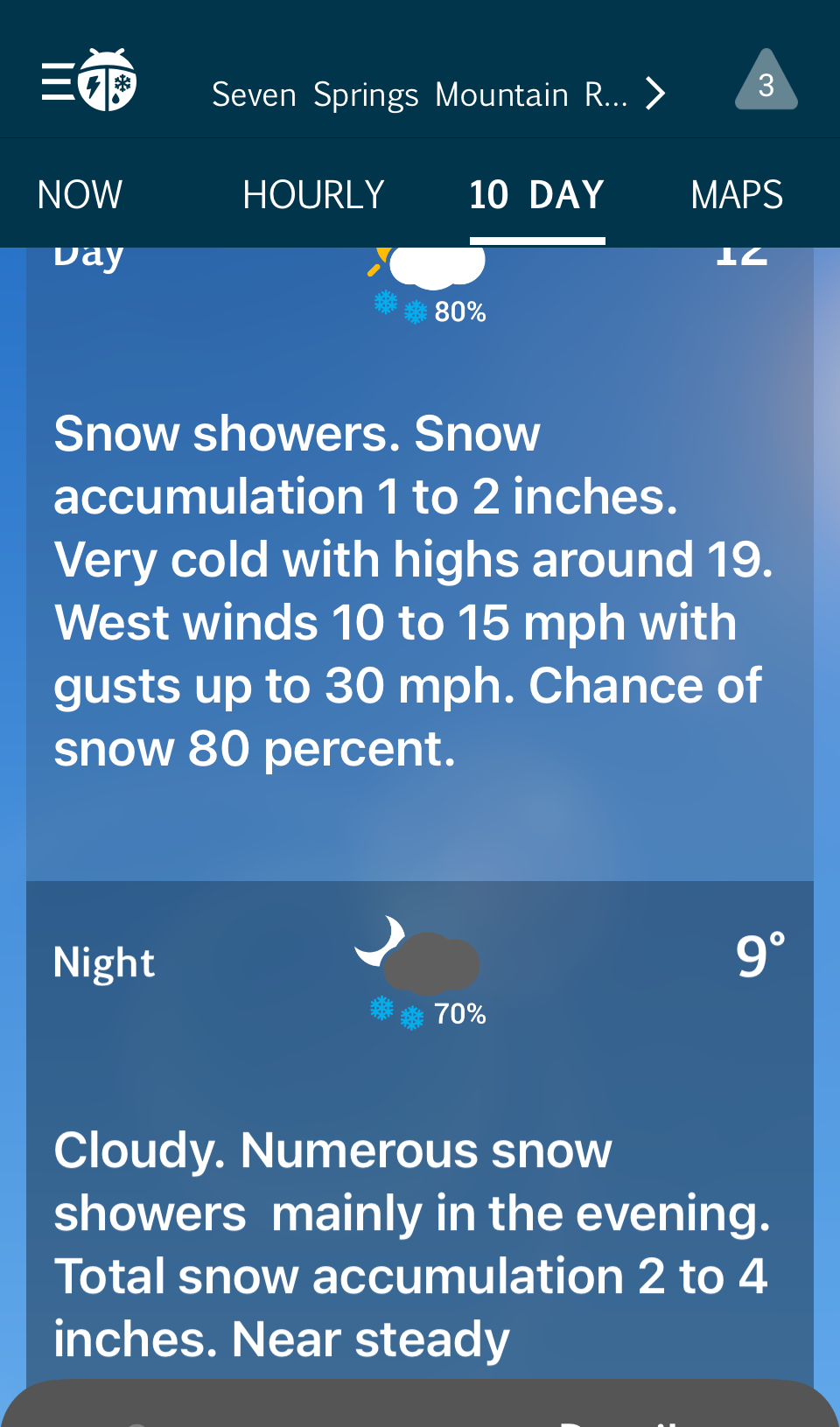Go to the MAPS tab
The image size is (840, 1427).
737,194
